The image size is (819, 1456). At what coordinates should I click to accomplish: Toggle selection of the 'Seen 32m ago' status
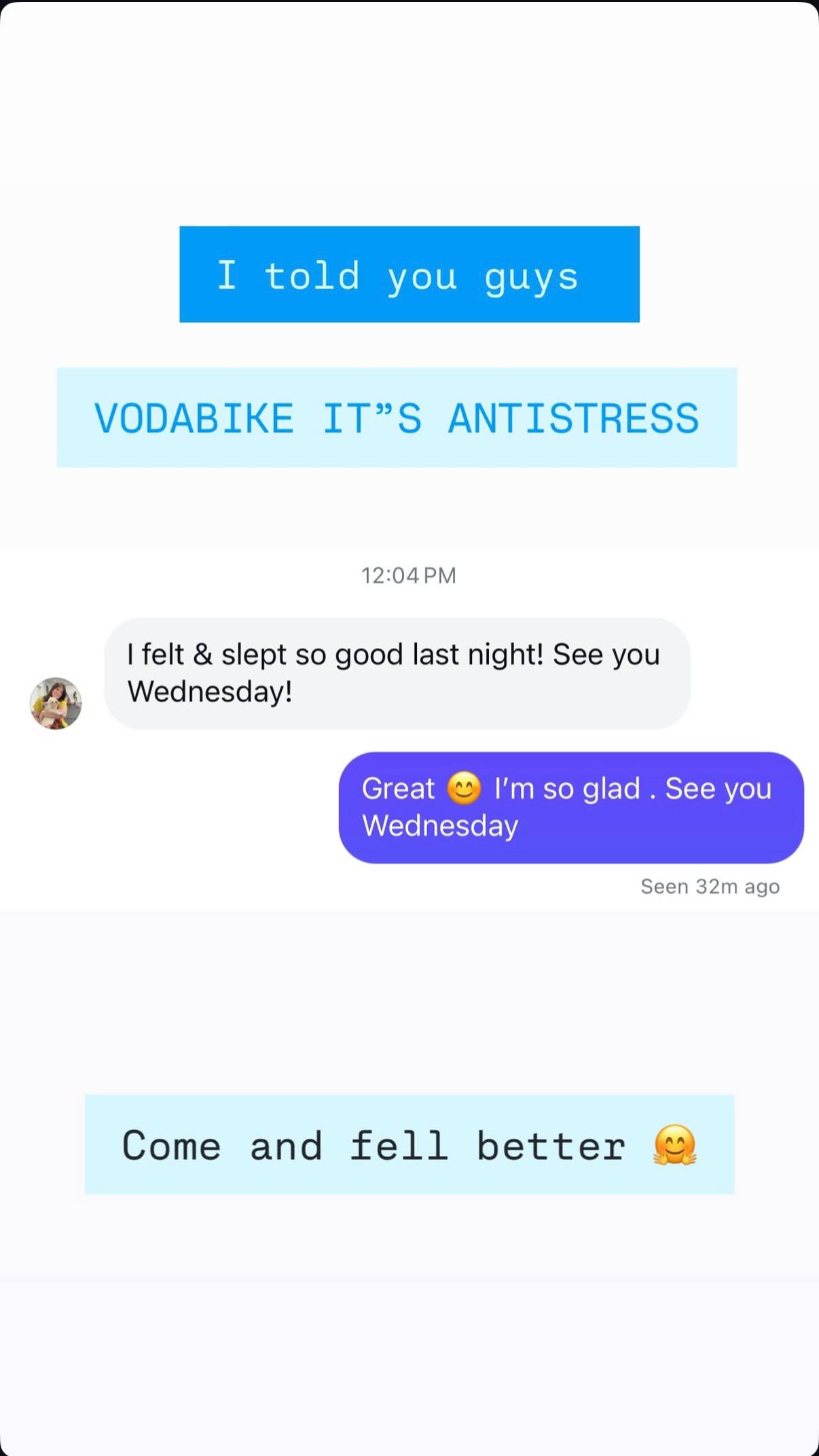710,886
